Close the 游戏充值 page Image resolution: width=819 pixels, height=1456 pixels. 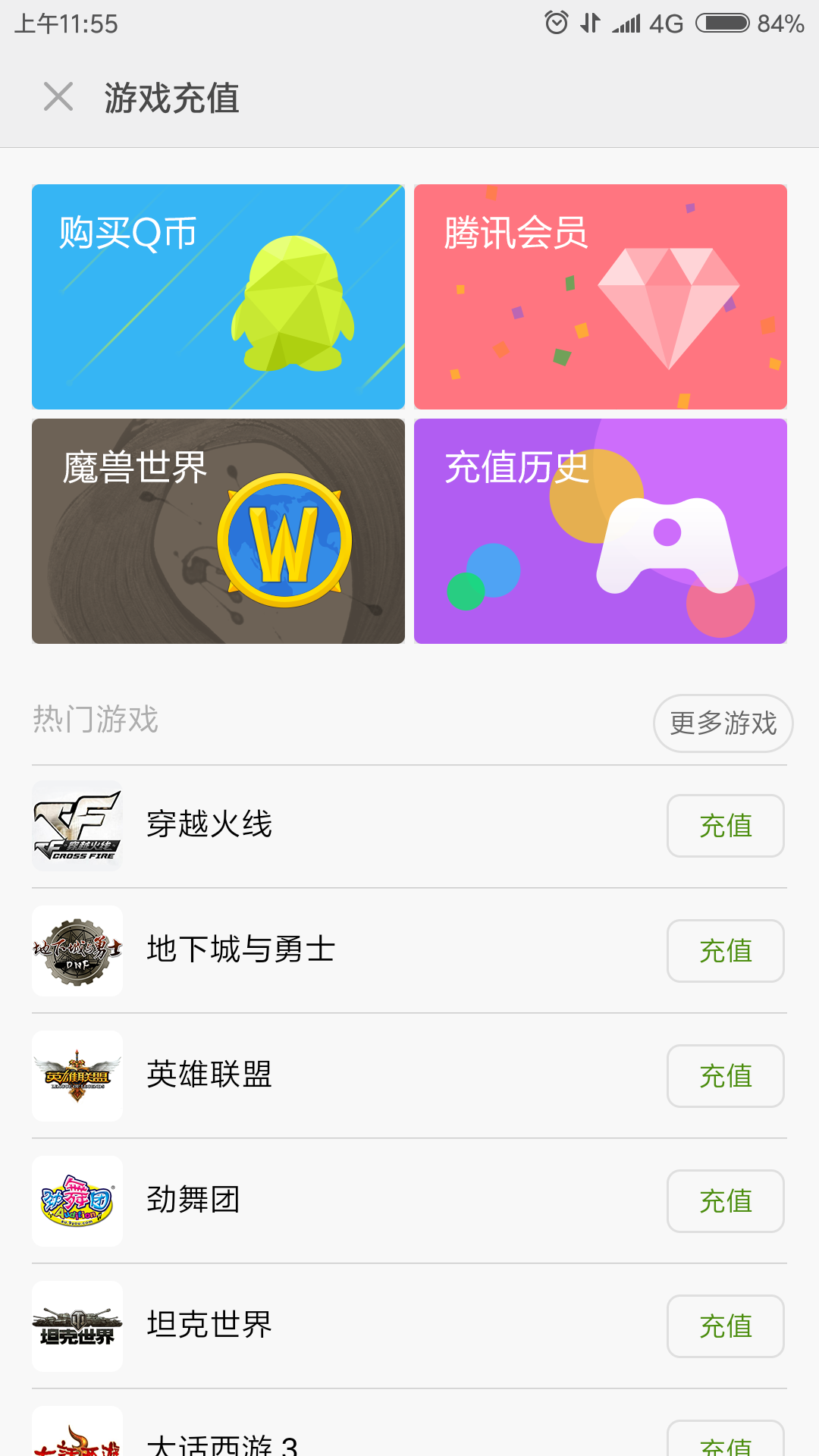pos(57,99)
